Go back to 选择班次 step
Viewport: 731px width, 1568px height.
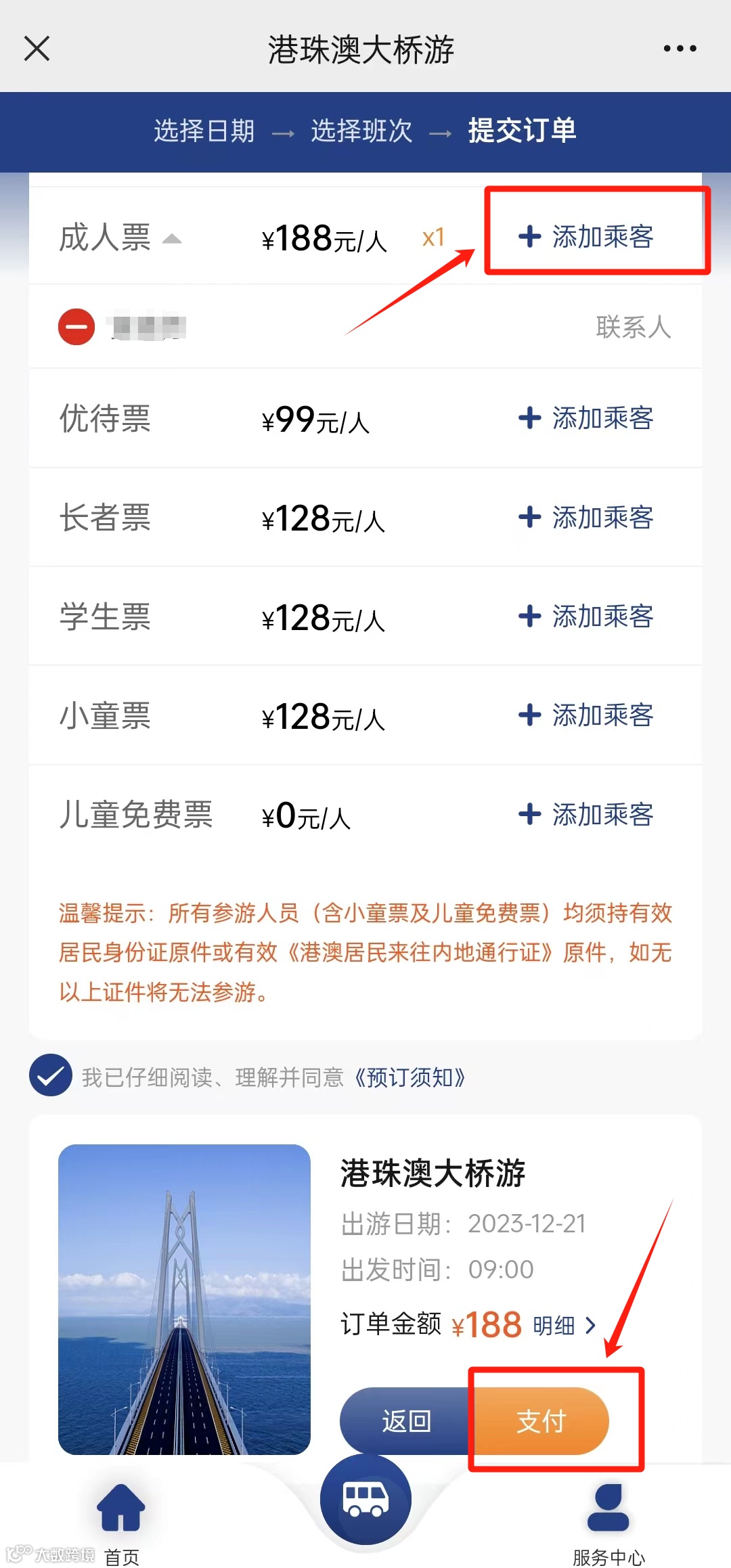click(361, 131)
